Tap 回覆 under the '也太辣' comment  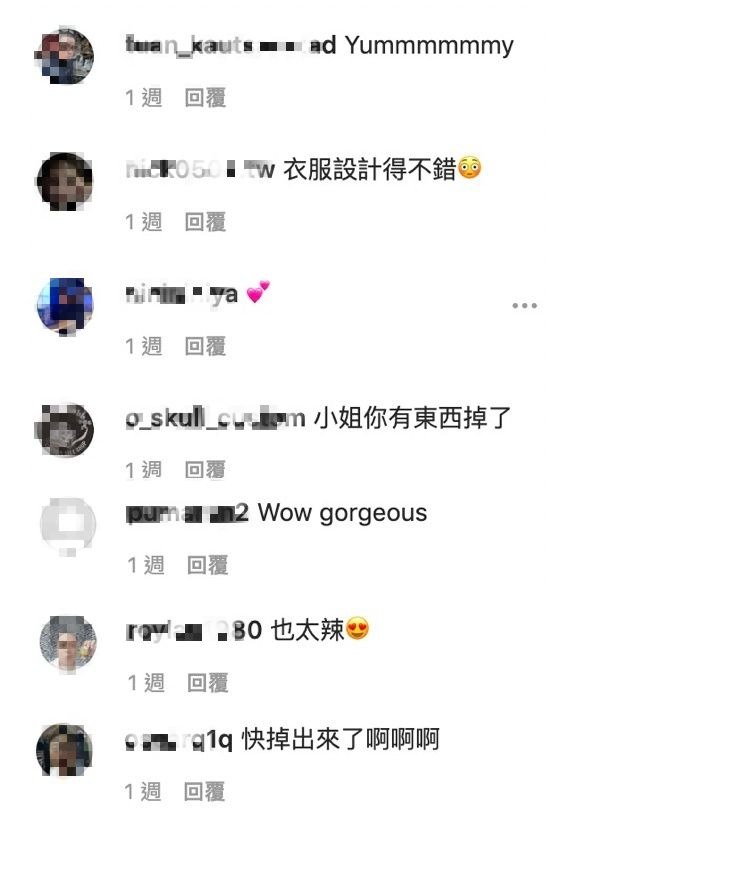[x=207, y=683]
